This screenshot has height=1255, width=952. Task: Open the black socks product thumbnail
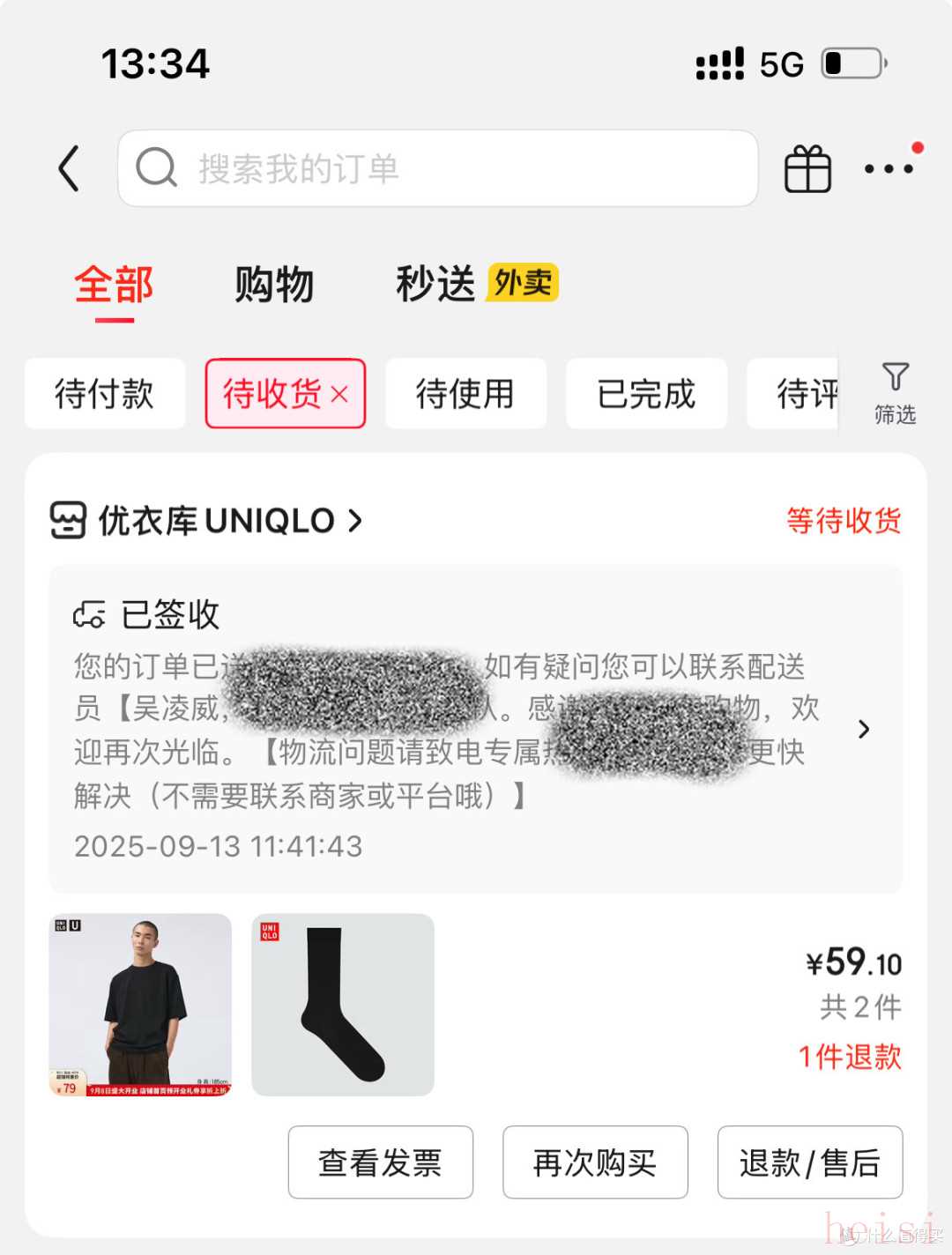click(343, 1005)
